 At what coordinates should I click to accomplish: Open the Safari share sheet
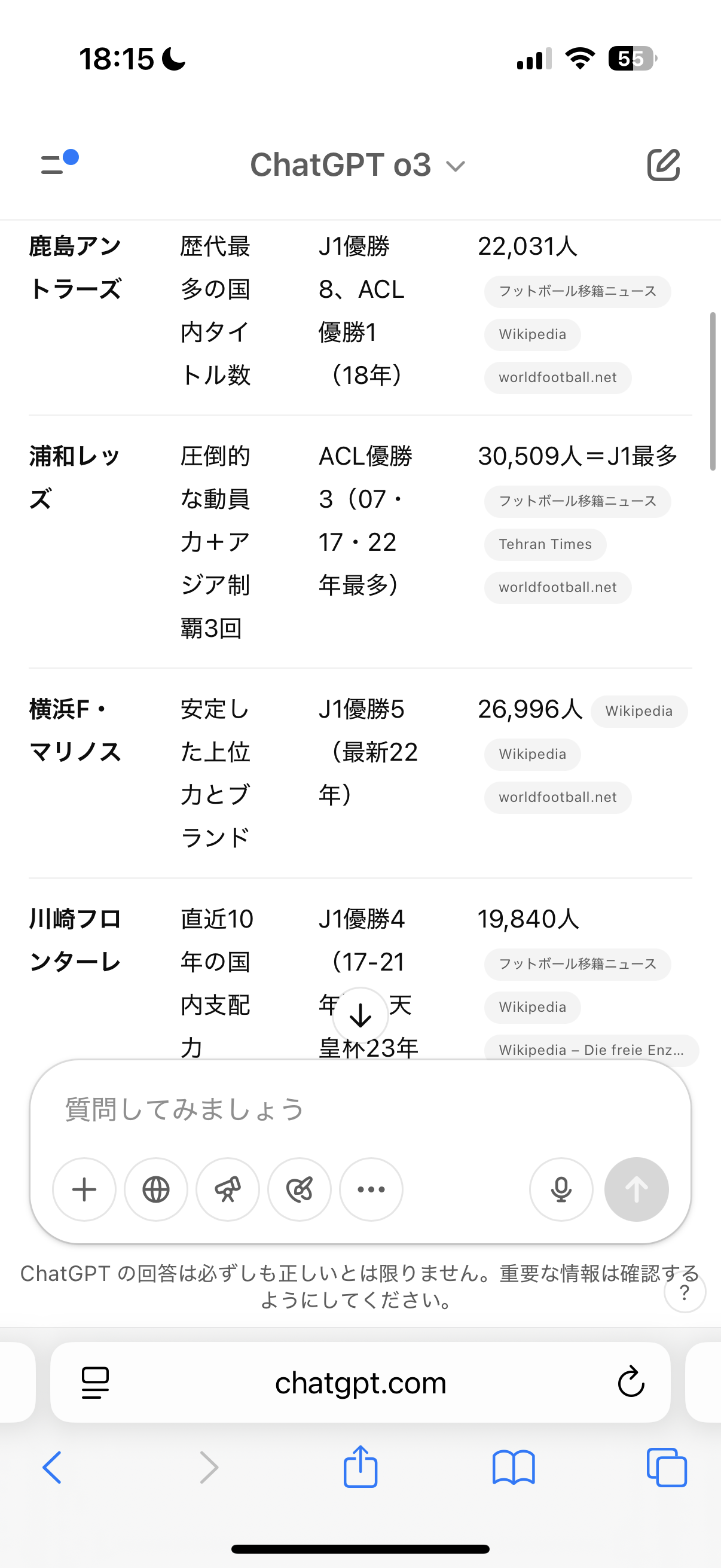(x=361, y=1466)
